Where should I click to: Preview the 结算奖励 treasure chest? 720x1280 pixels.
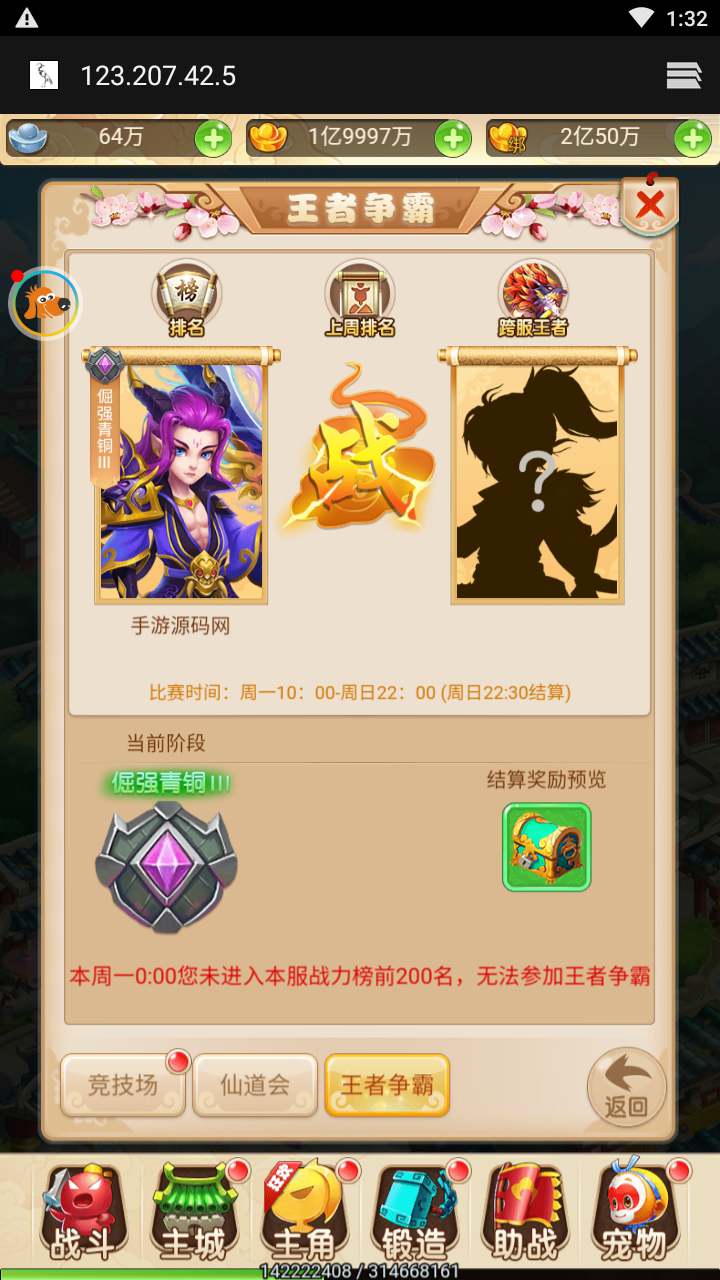point(546,846)
